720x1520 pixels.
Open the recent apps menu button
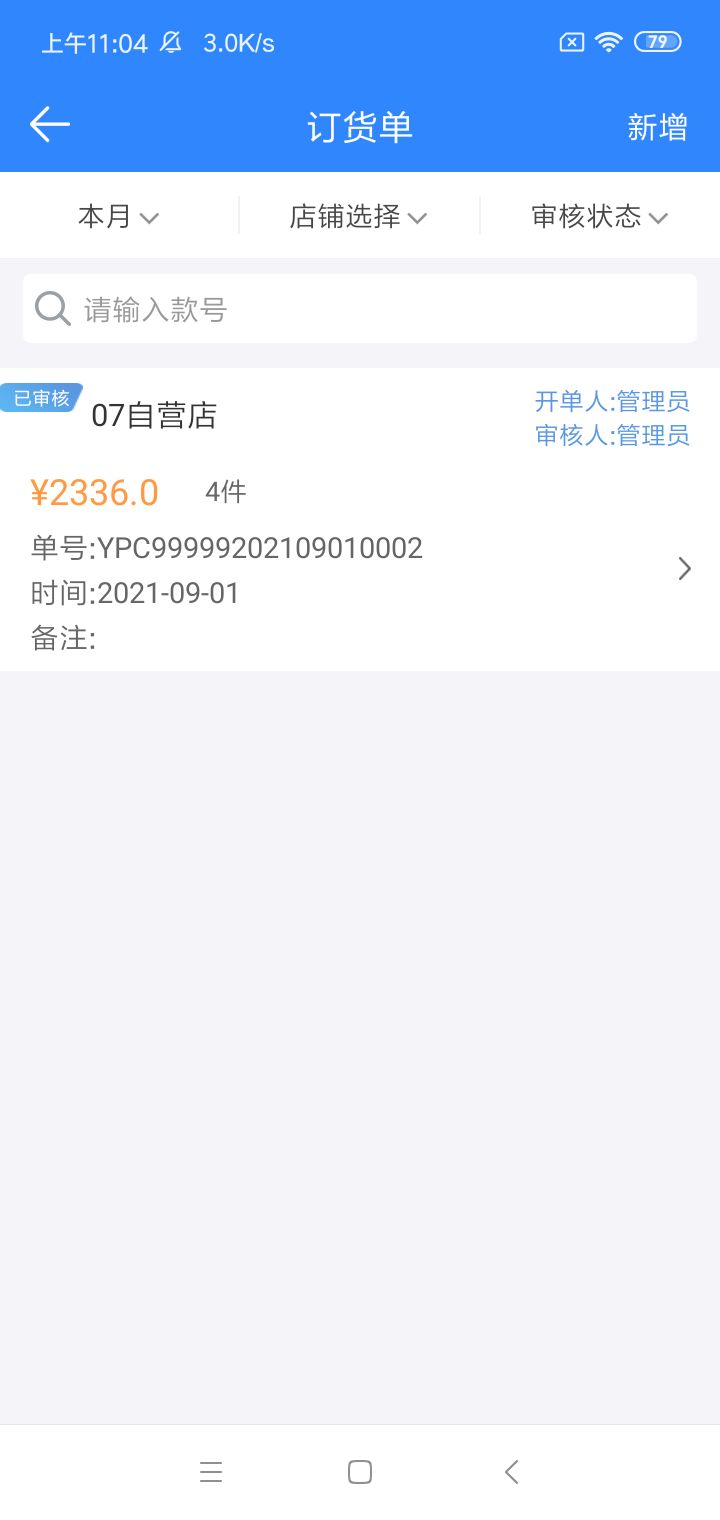210,1472
